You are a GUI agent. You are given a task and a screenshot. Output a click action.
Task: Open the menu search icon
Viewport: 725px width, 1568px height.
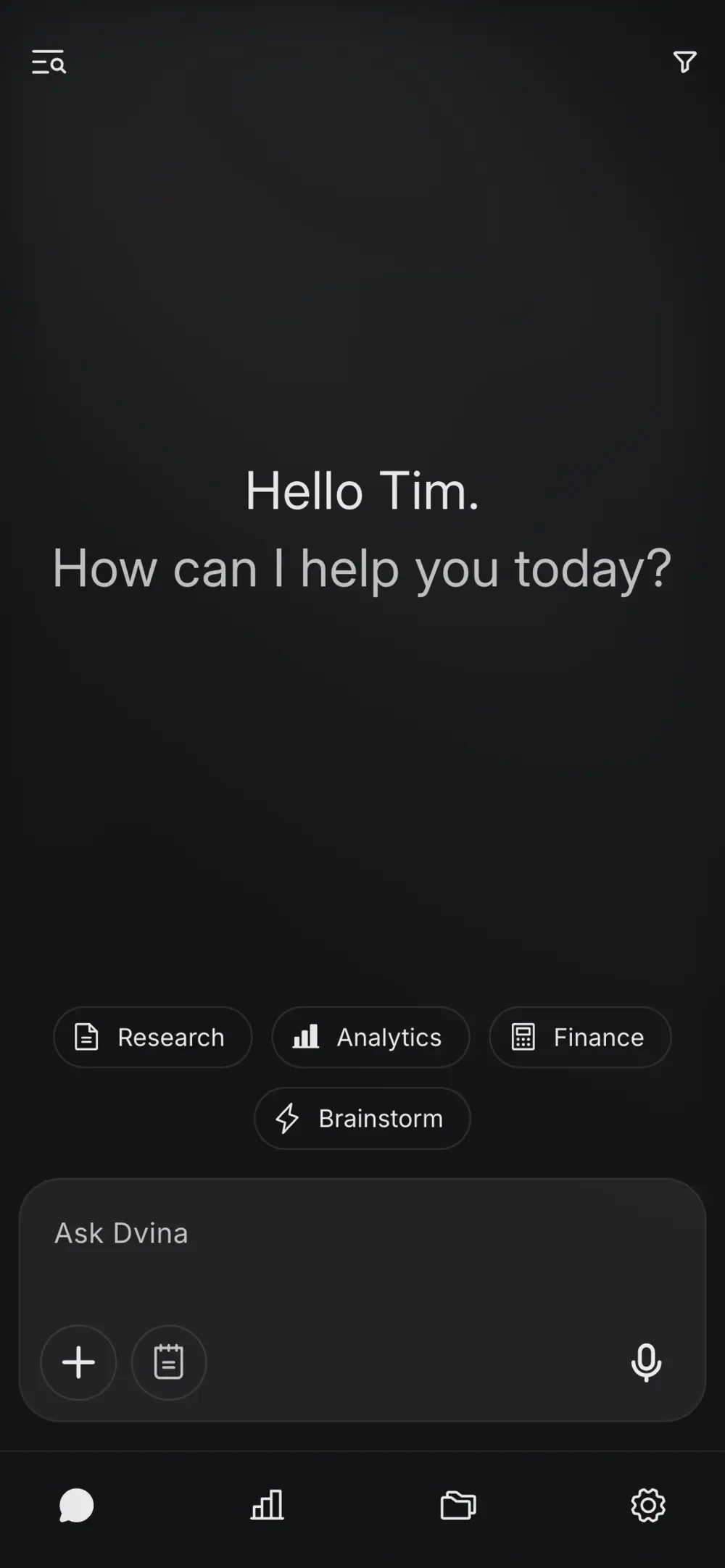pos(49,63)
